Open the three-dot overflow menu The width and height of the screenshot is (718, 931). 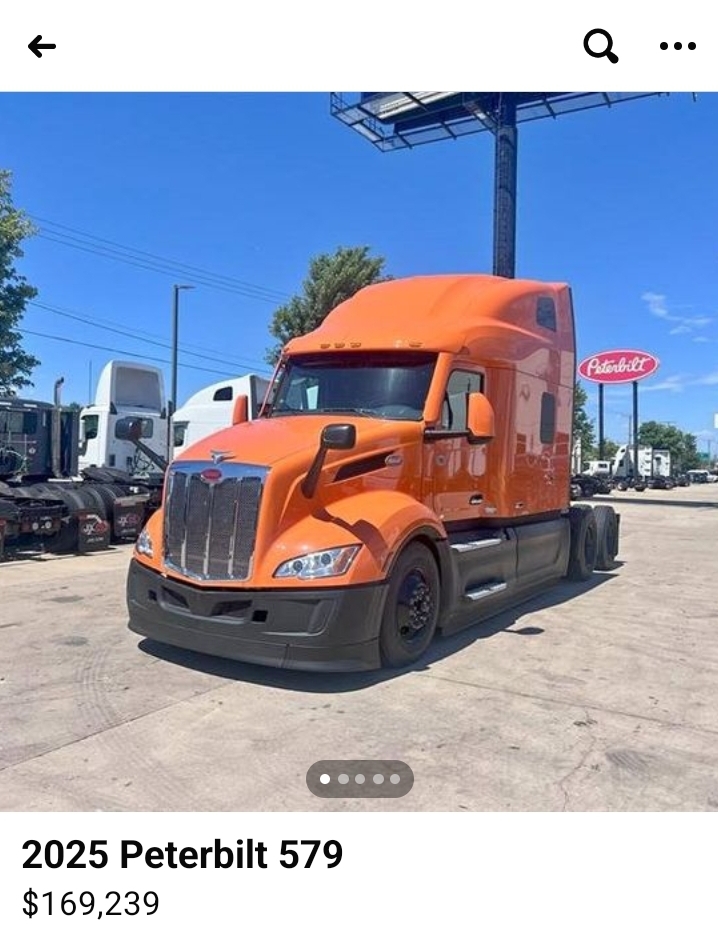tap(677, 46)
